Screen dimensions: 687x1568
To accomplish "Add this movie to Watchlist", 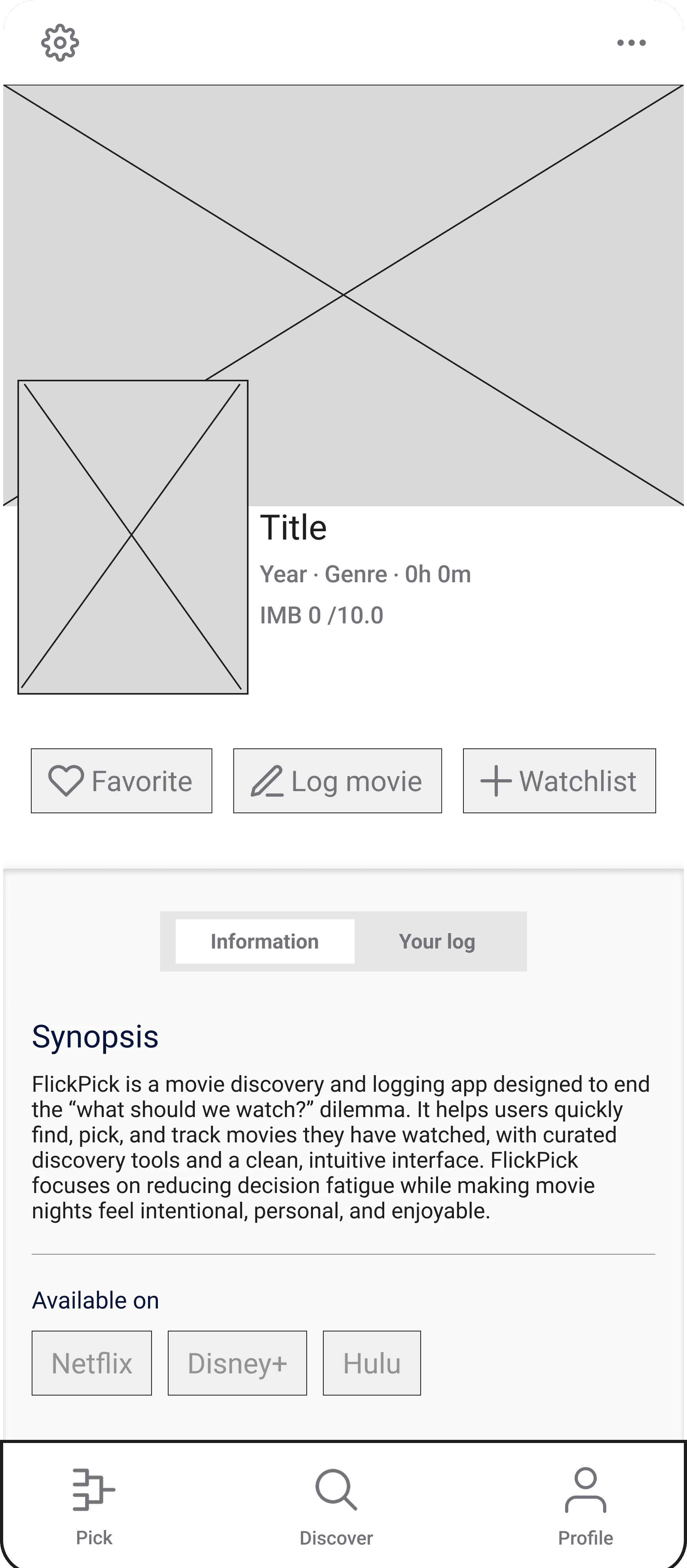I will coord(559,781).
